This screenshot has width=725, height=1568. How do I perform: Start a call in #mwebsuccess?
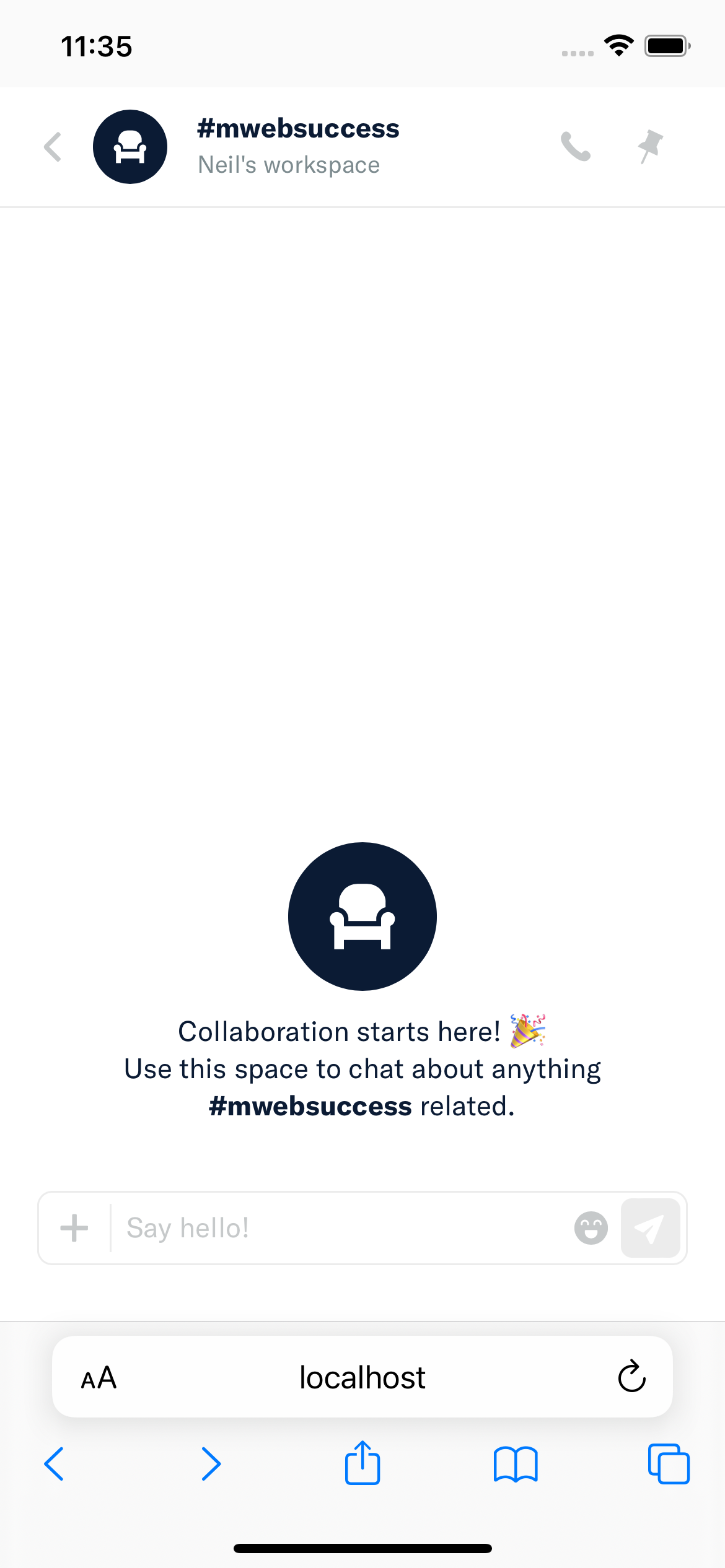tap(576, 147)
